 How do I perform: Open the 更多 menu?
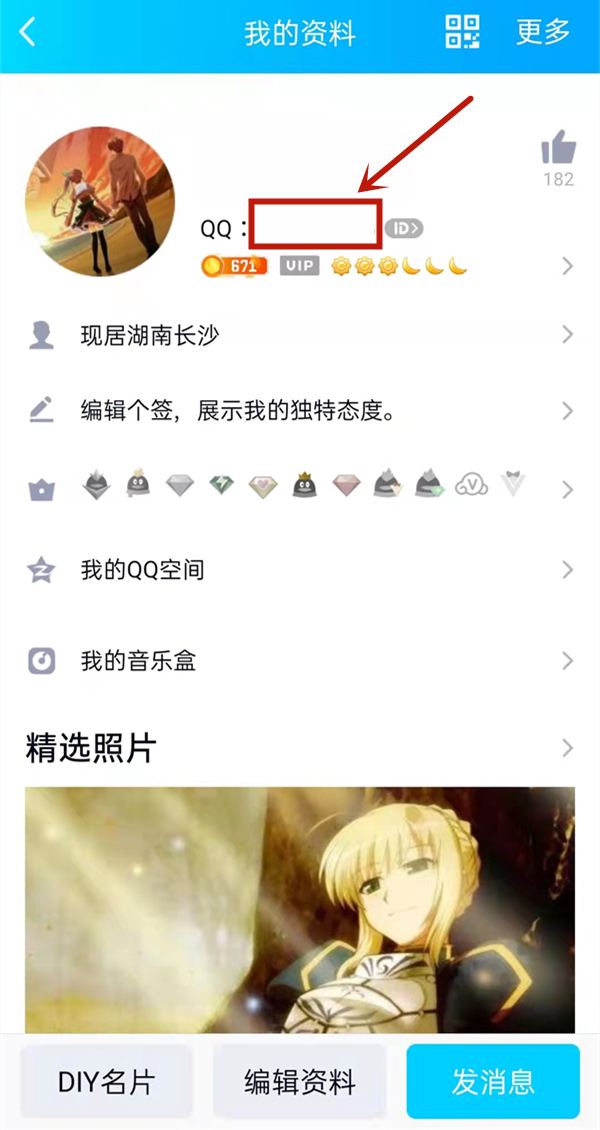[x=543, y=32]
